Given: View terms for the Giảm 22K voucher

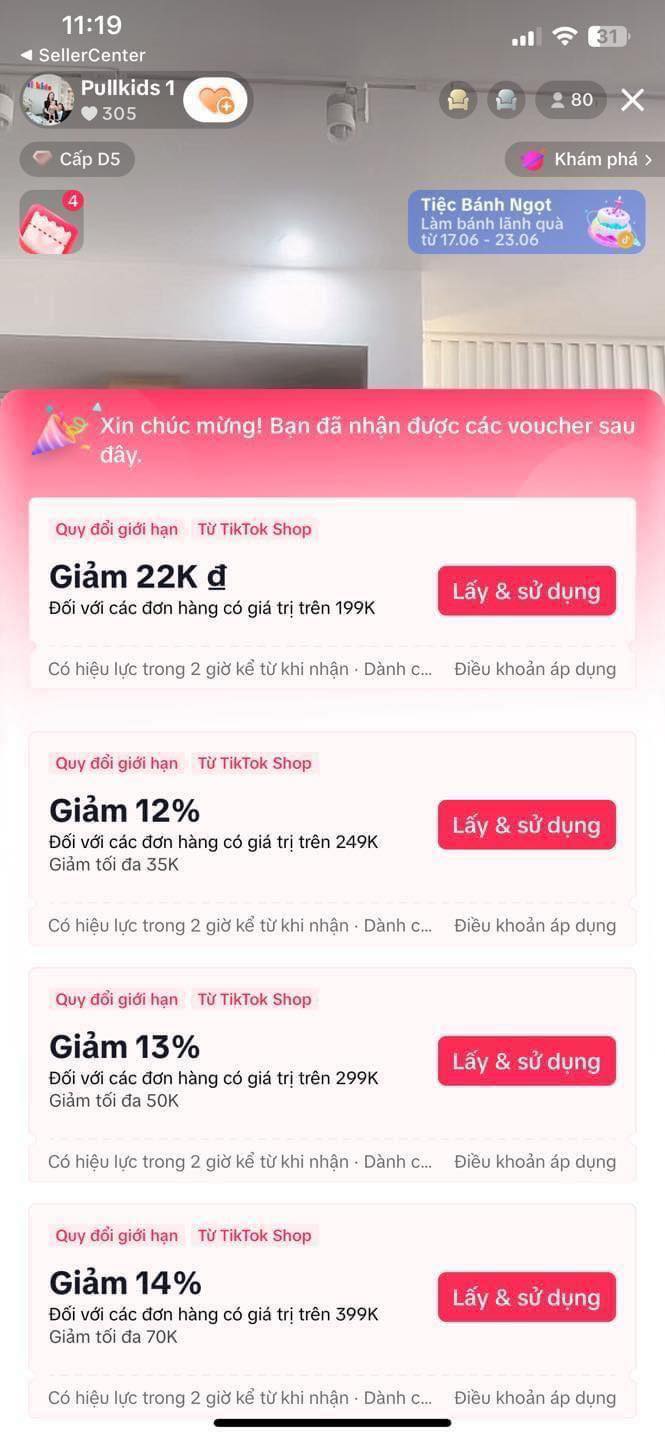Looking at the screenshot, I should pyautogui.click(x=535, y=669).
